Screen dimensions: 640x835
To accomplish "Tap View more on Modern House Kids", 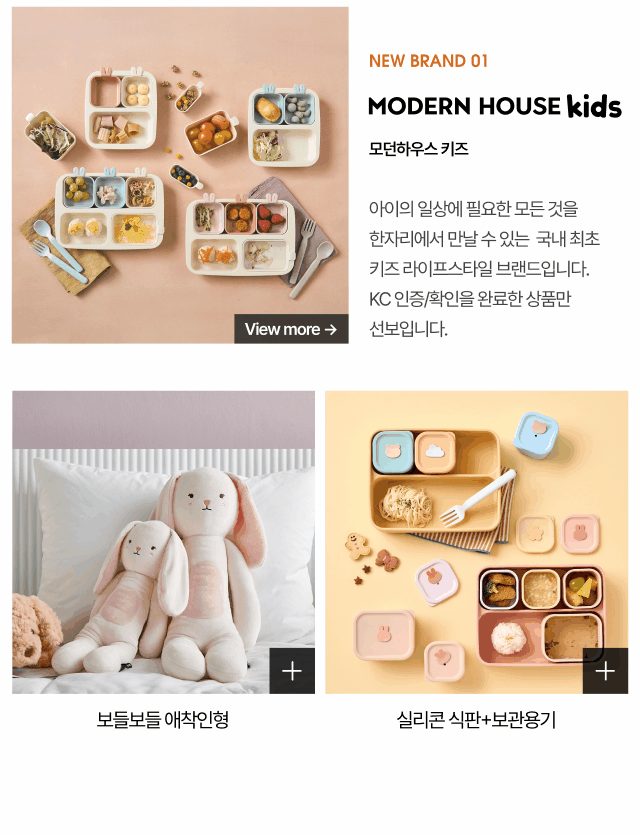I will click(291, 329).
